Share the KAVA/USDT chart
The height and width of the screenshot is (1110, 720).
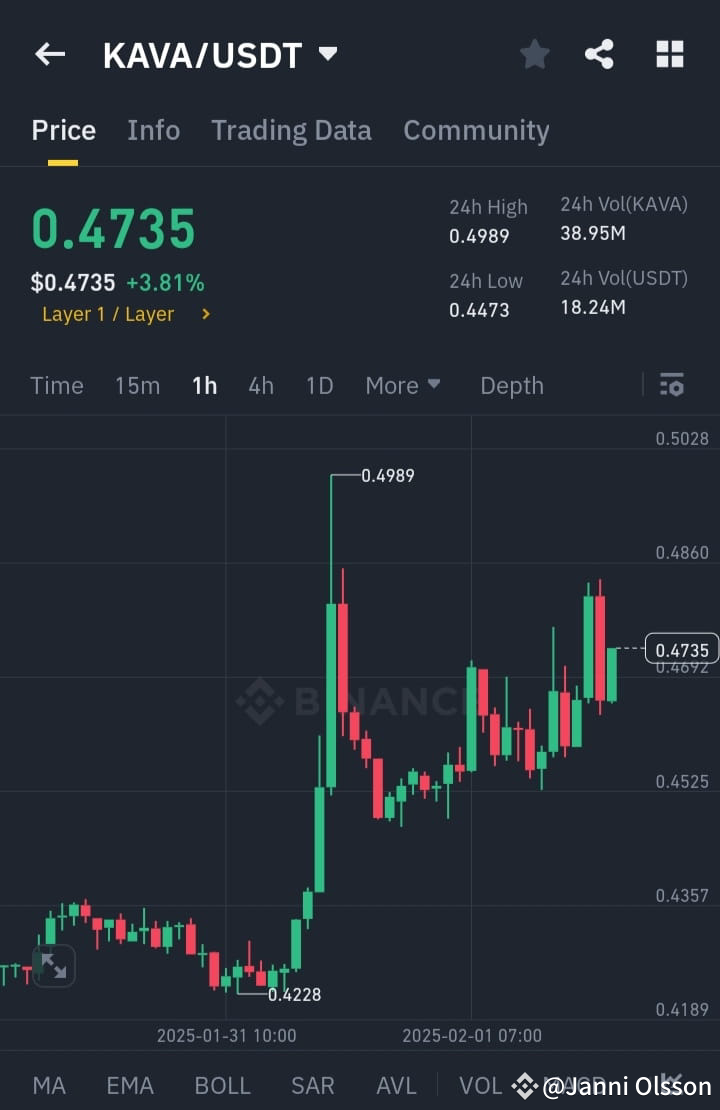click(599, 54)
